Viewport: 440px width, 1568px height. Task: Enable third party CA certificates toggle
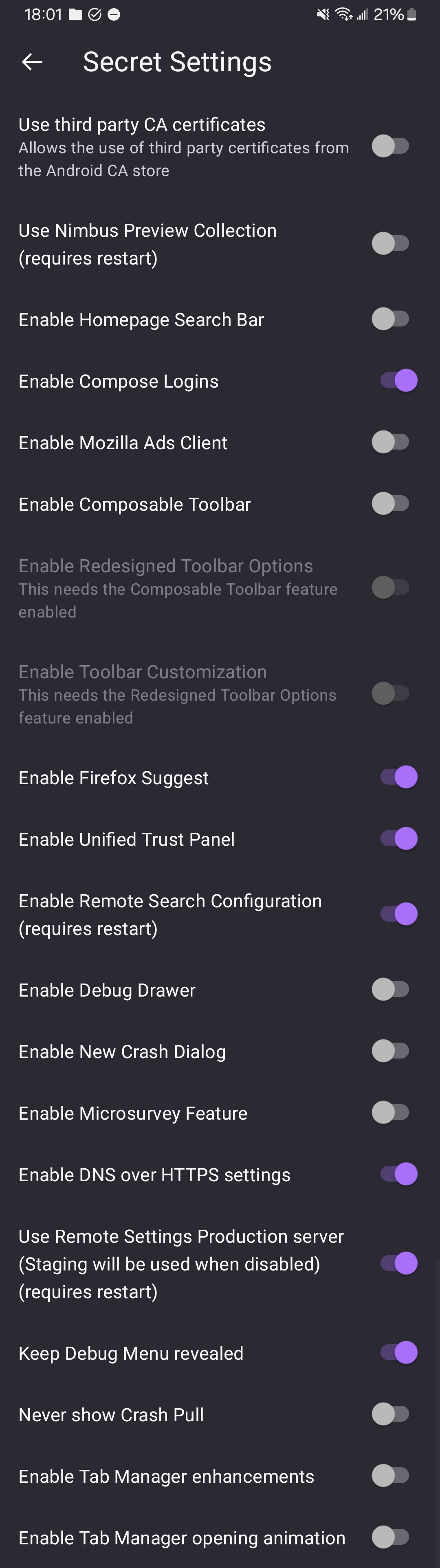pyautogui.click(x=391, y=146)
